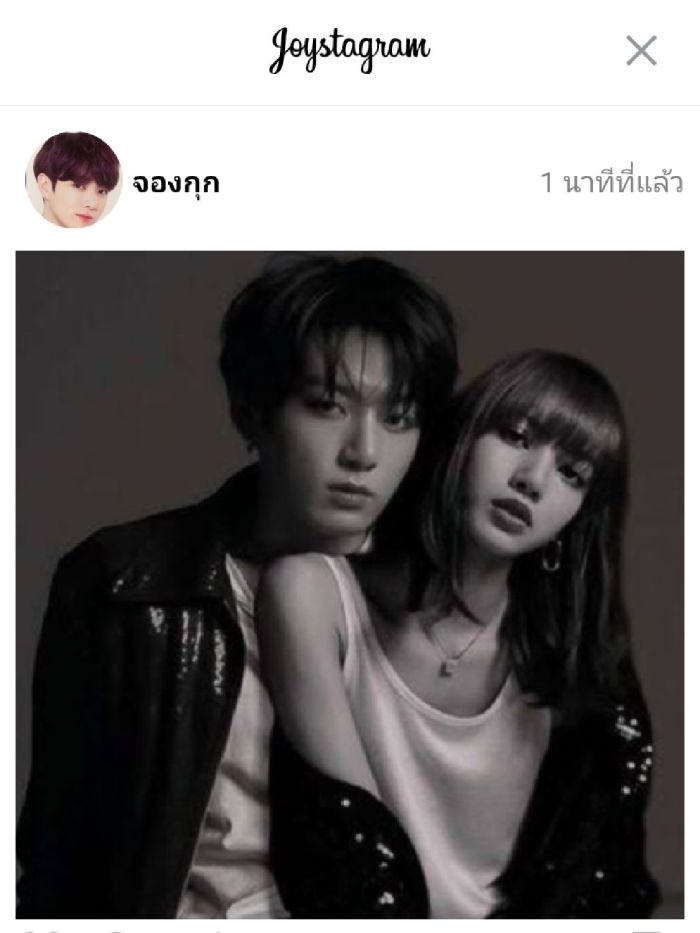This screenshot has width=700, height=933.
Task: Open จองกุก's profile picture
Action: (x=73, y=180)
